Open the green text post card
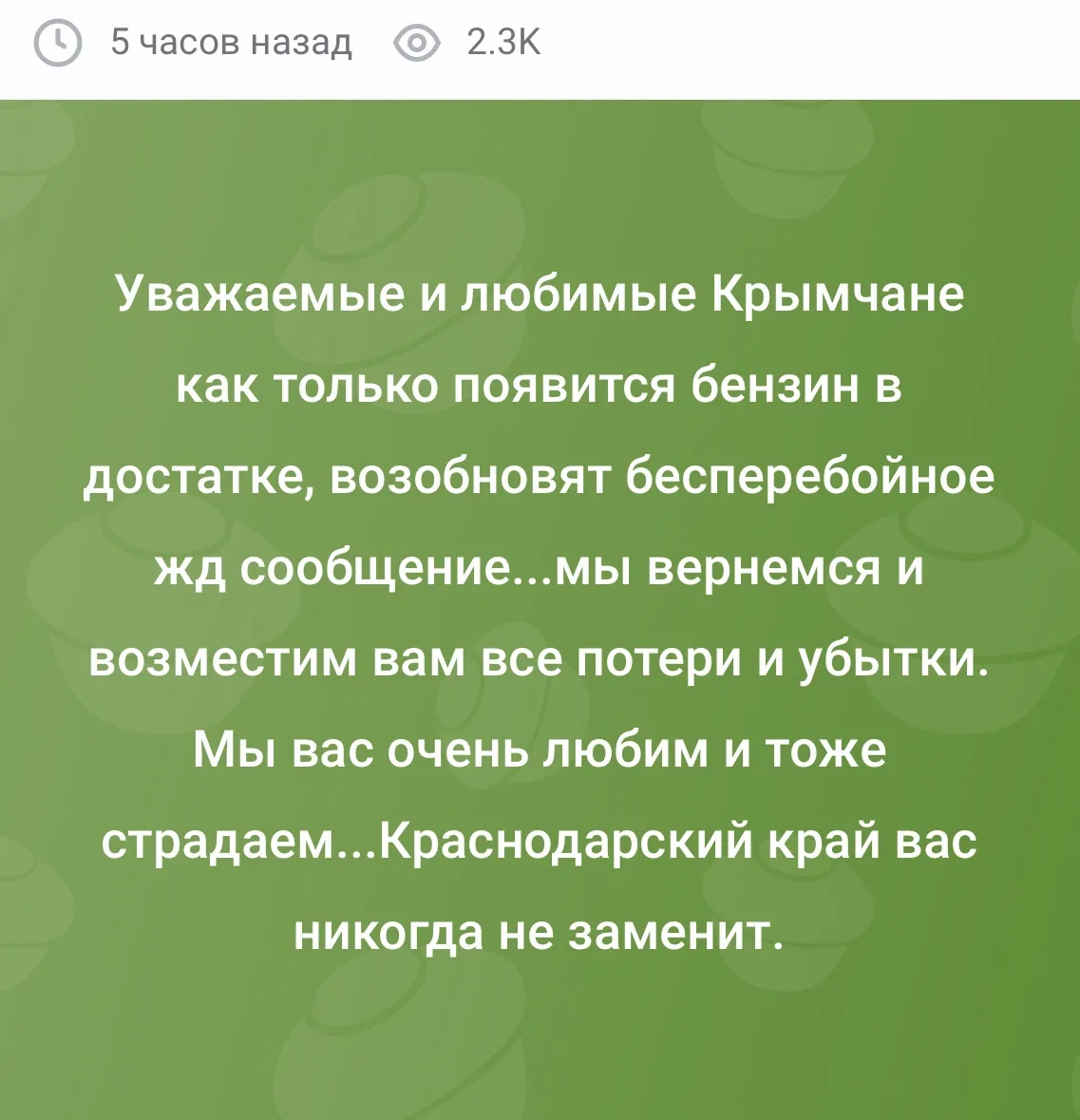This screenshot has height=1120, width=1080. click(540, 610)
